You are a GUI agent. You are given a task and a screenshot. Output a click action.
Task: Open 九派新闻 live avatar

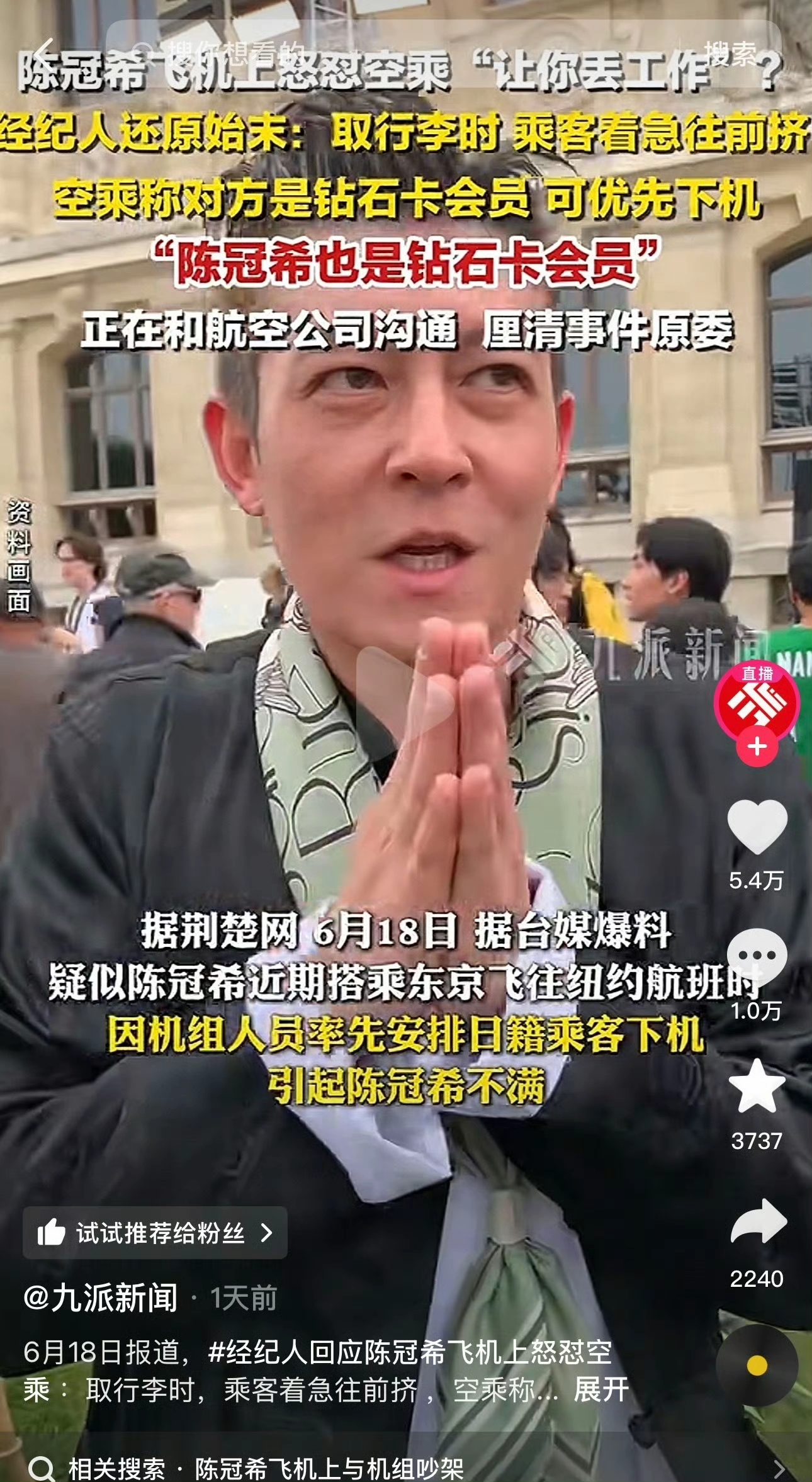point(757,702)
